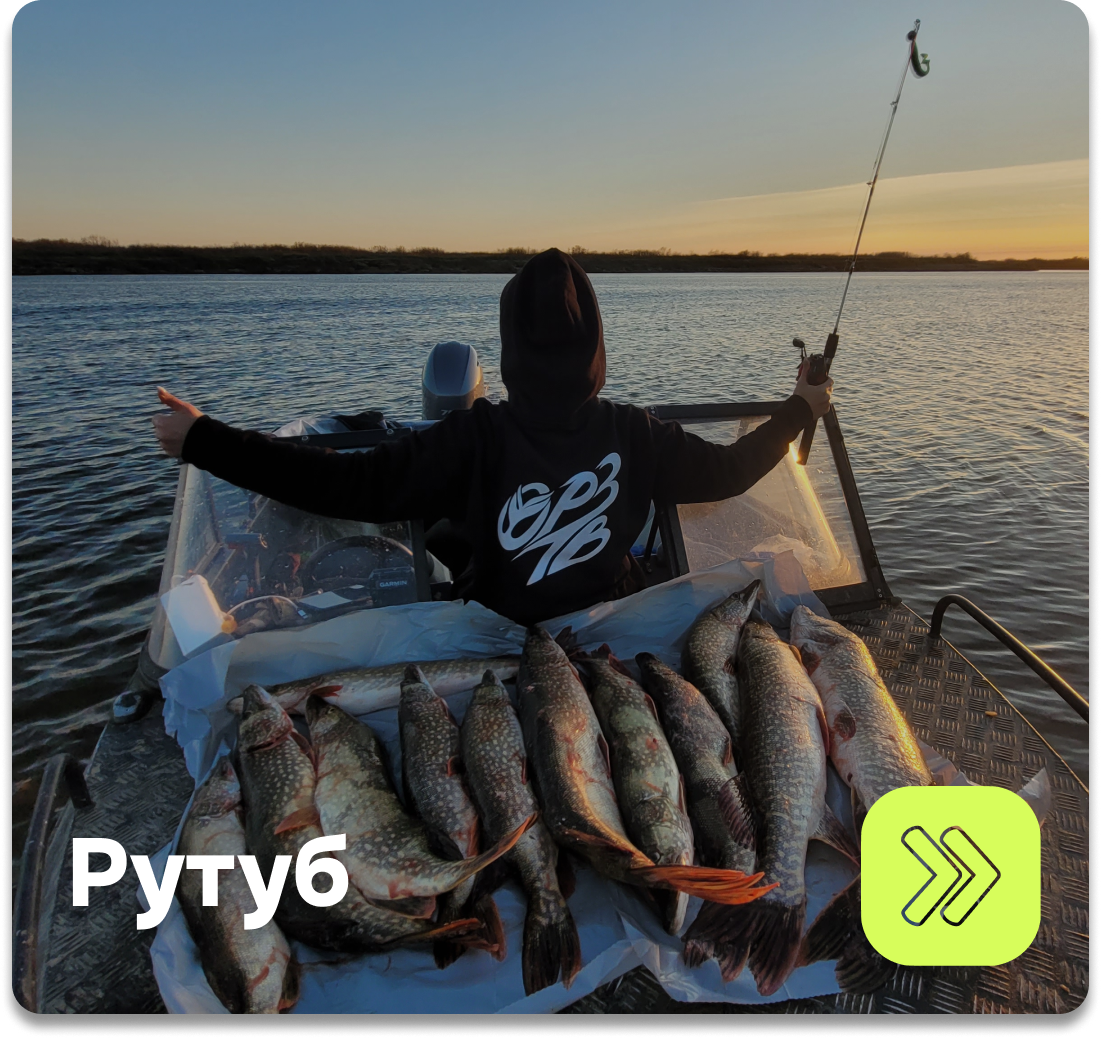Viewport: 1101px width, 1038px height.
Task: Tap the green double-arrow button
Action: point(951,875)
